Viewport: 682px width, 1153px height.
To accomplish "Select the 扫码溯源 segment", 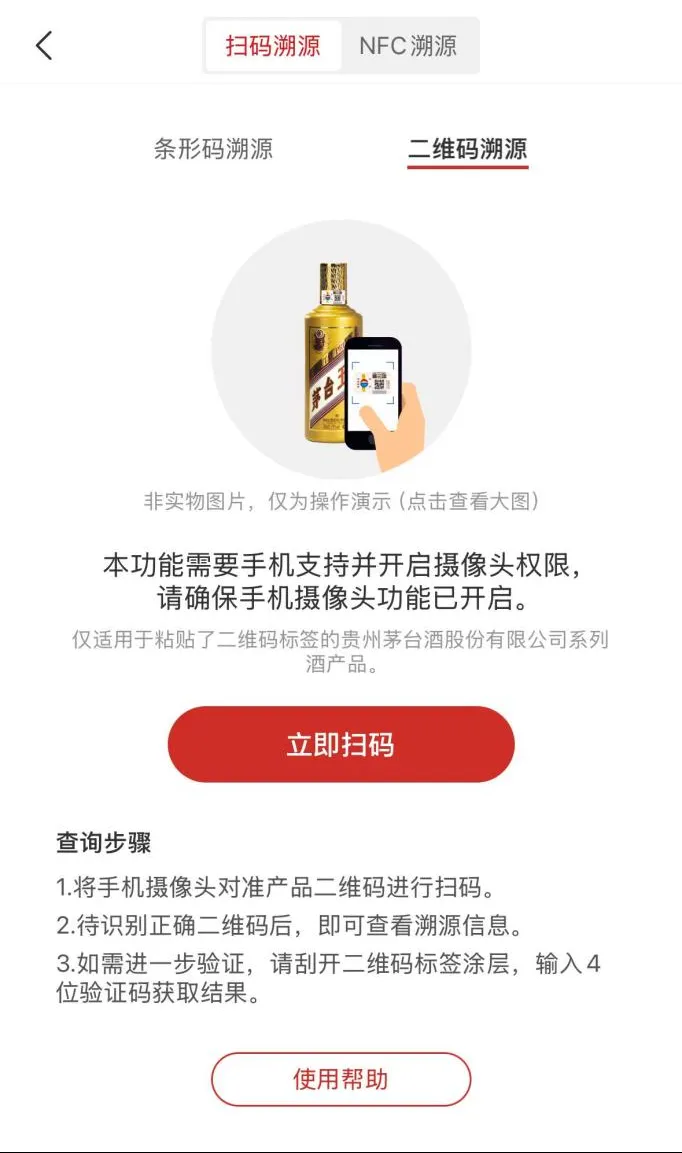I will coord(273,46).
